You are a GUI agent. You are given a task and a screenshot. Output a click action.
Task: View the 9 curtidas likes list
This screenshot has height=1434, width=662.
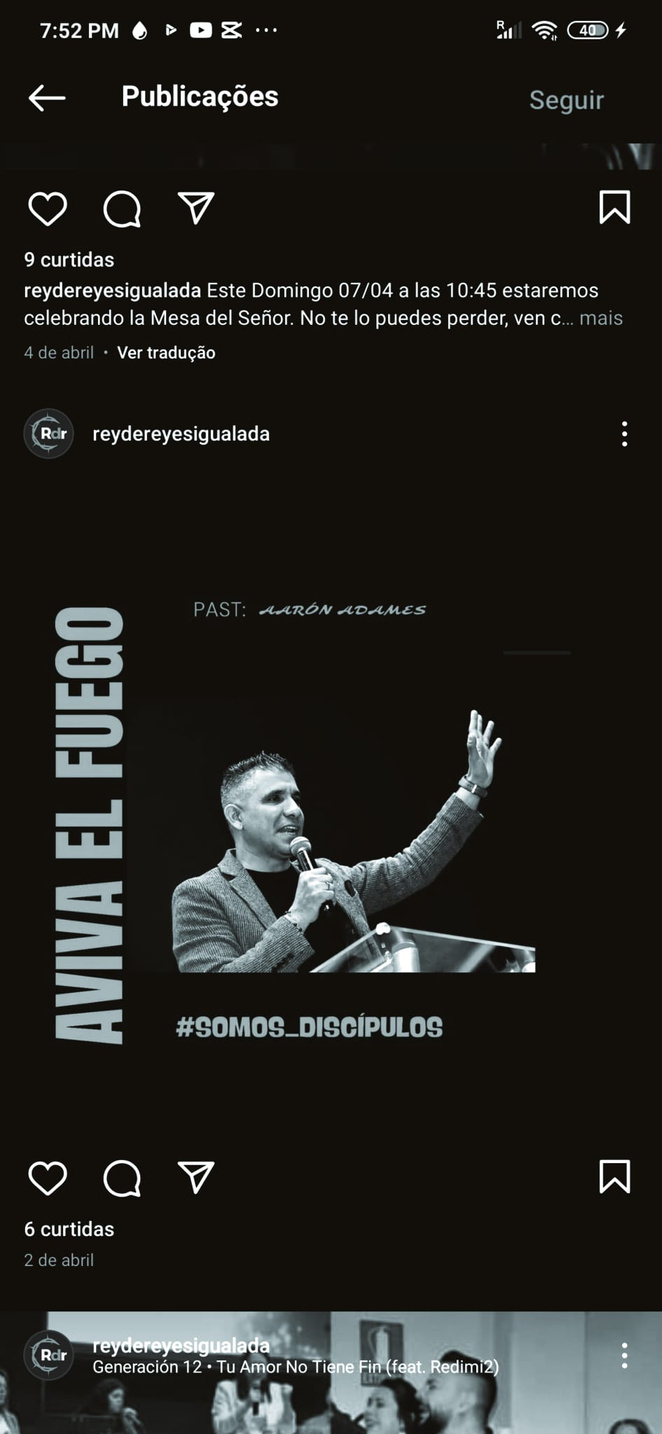pyautogui.click(x=69, y=259)
